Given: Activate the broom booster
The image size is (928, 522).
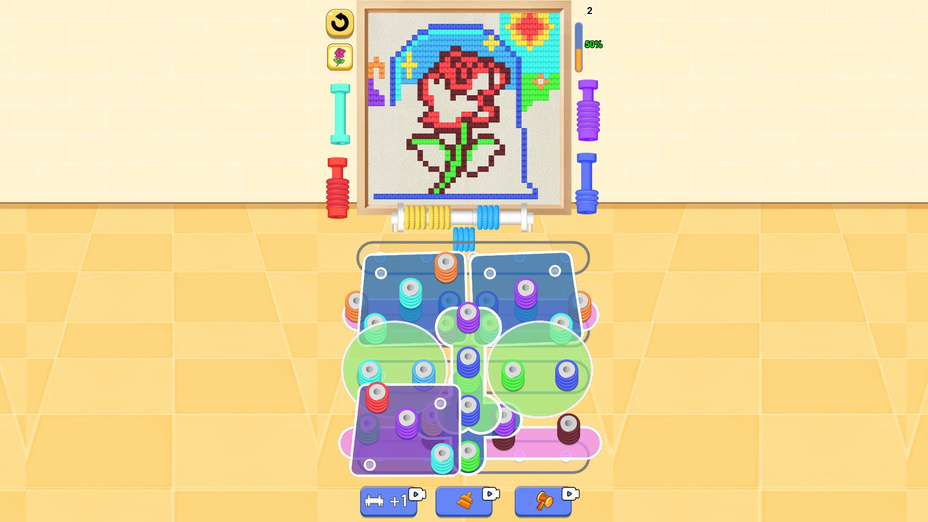Looking at the screenshot, I should (x=463, y=500).
